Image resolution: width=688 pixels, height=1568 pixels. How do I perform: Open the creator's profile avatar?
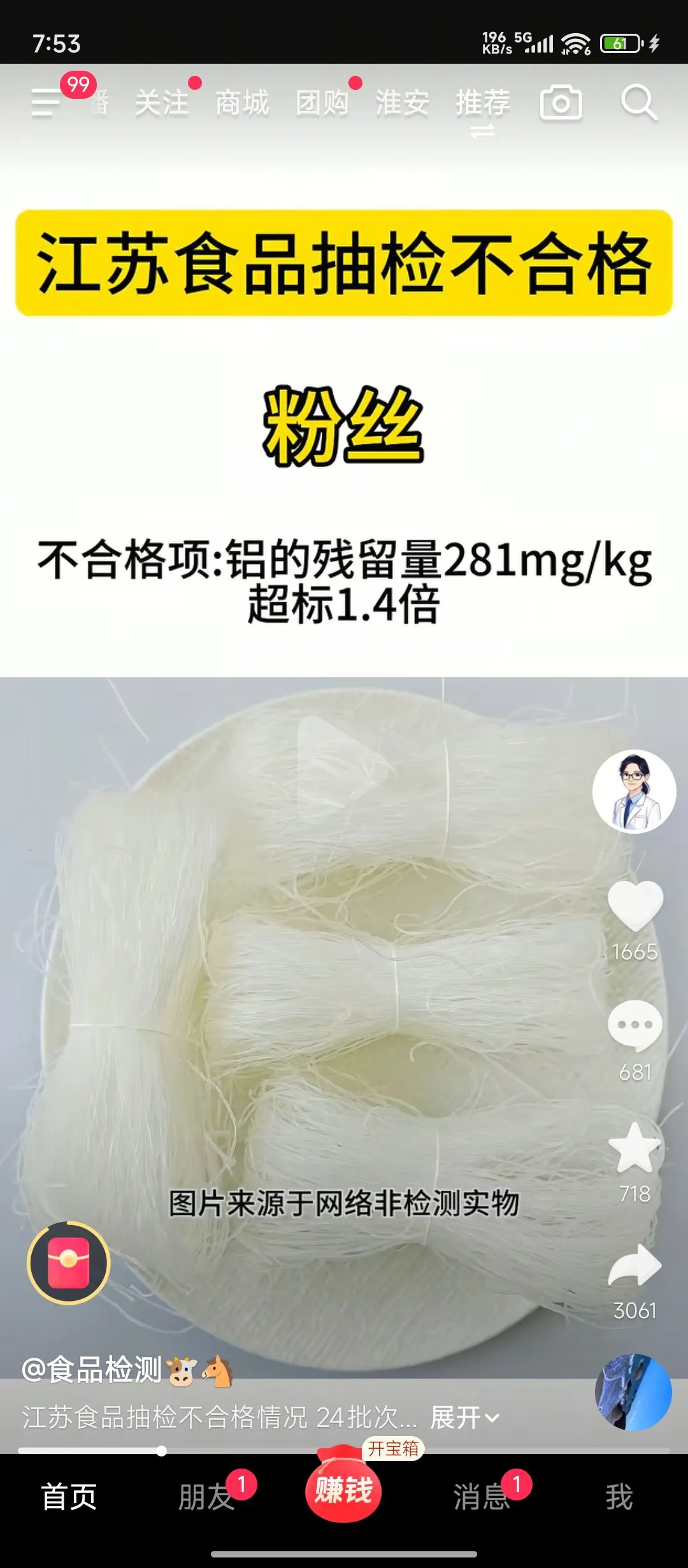[x=634, y=792]
